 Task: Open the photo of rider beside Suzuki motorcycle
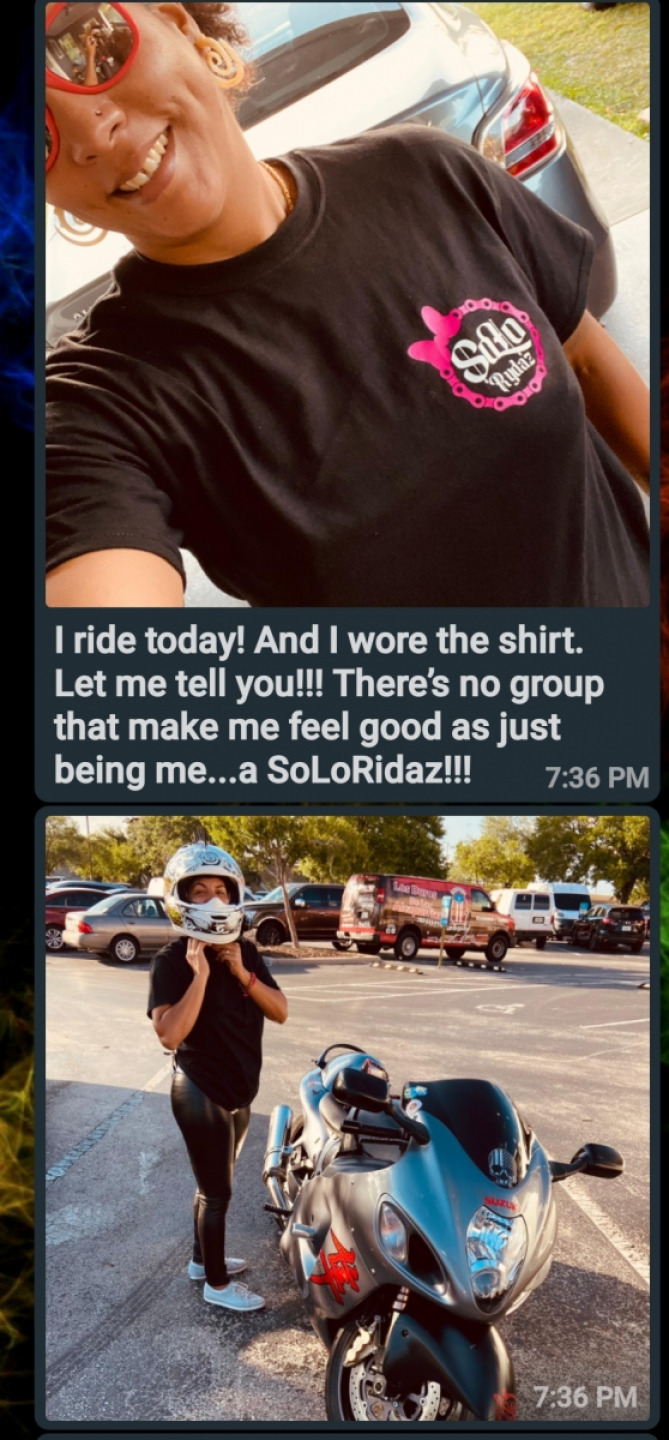click(x=347, y=1115)
